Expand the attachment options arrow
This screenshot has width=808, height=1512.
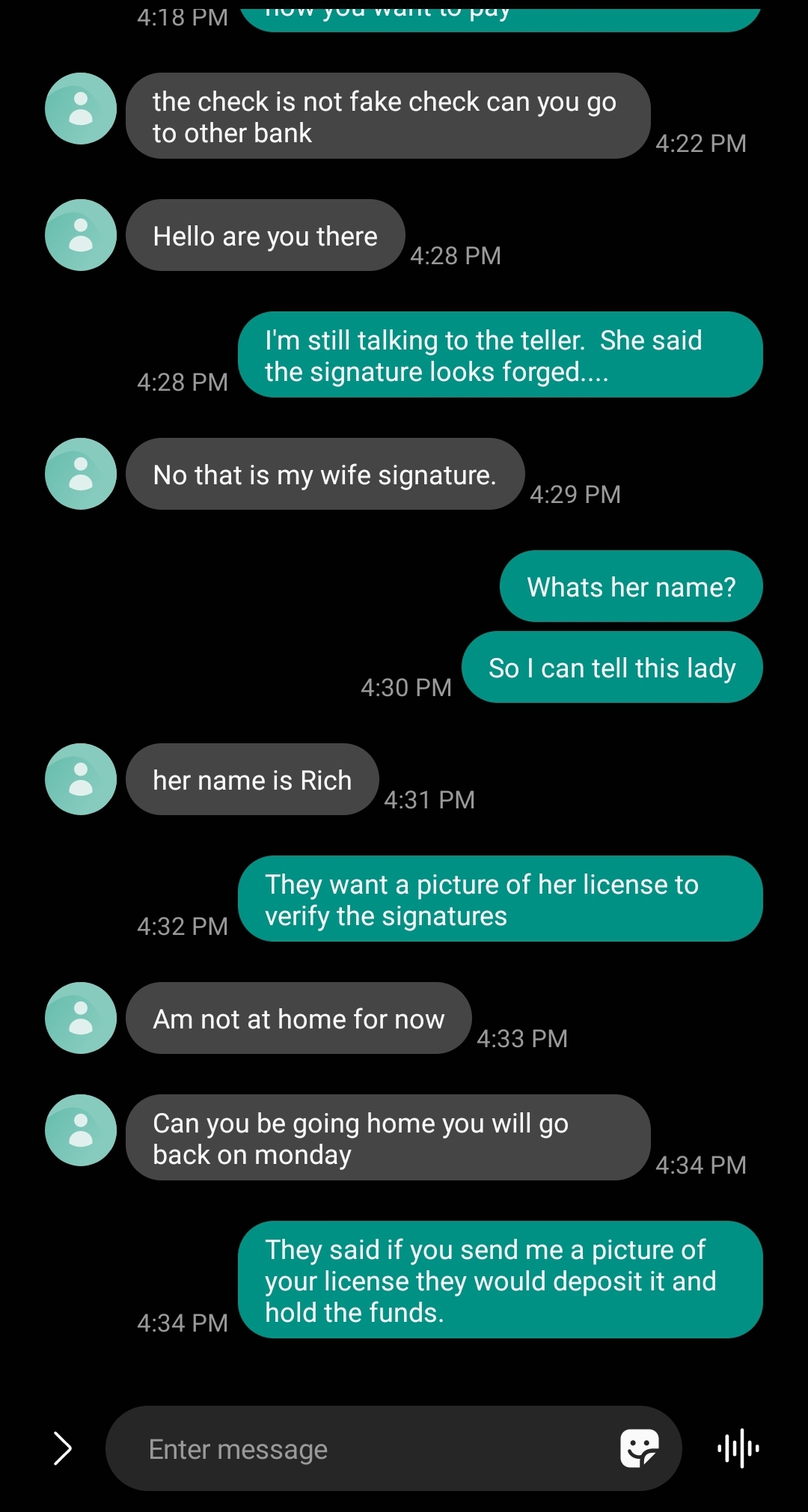pos(63,1448)
